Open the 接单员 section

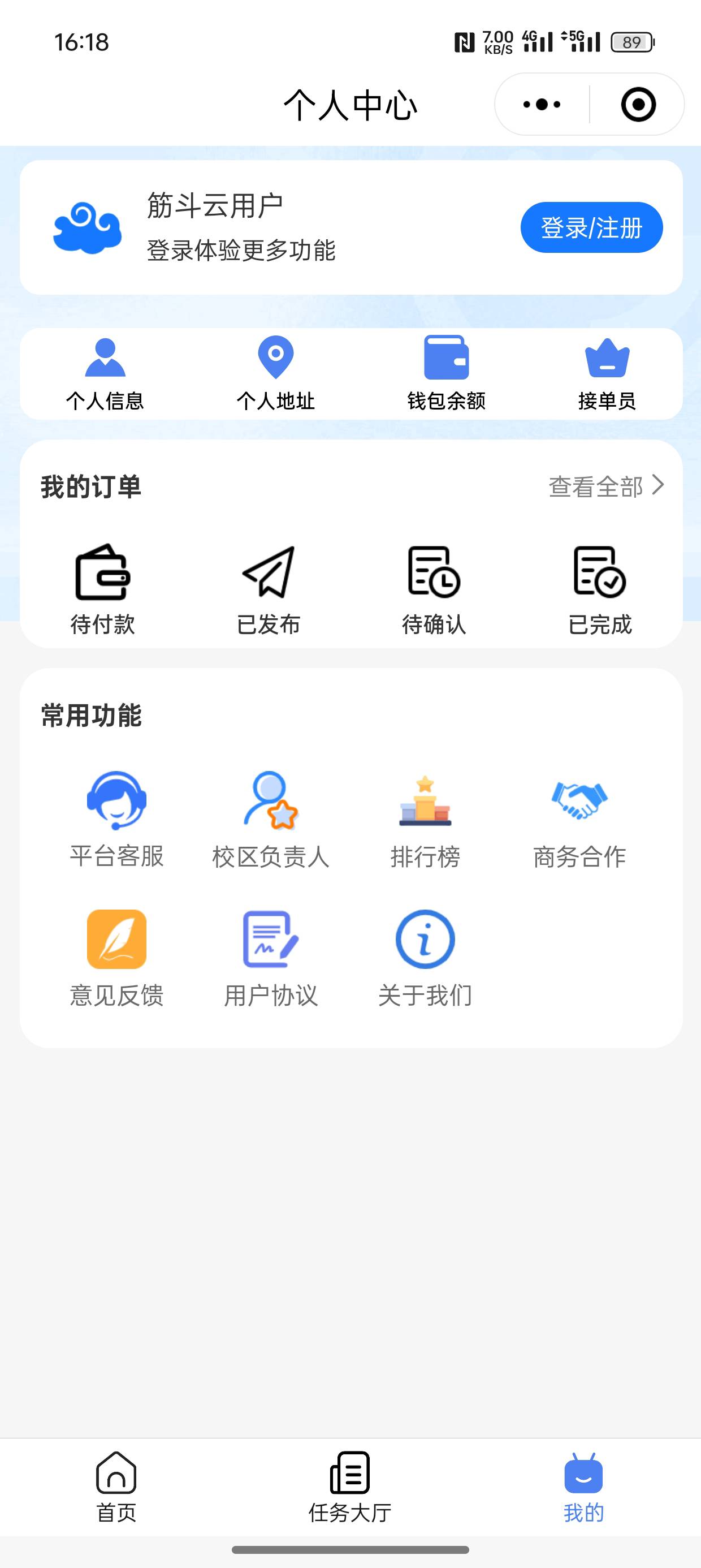(x=607, y=374)
